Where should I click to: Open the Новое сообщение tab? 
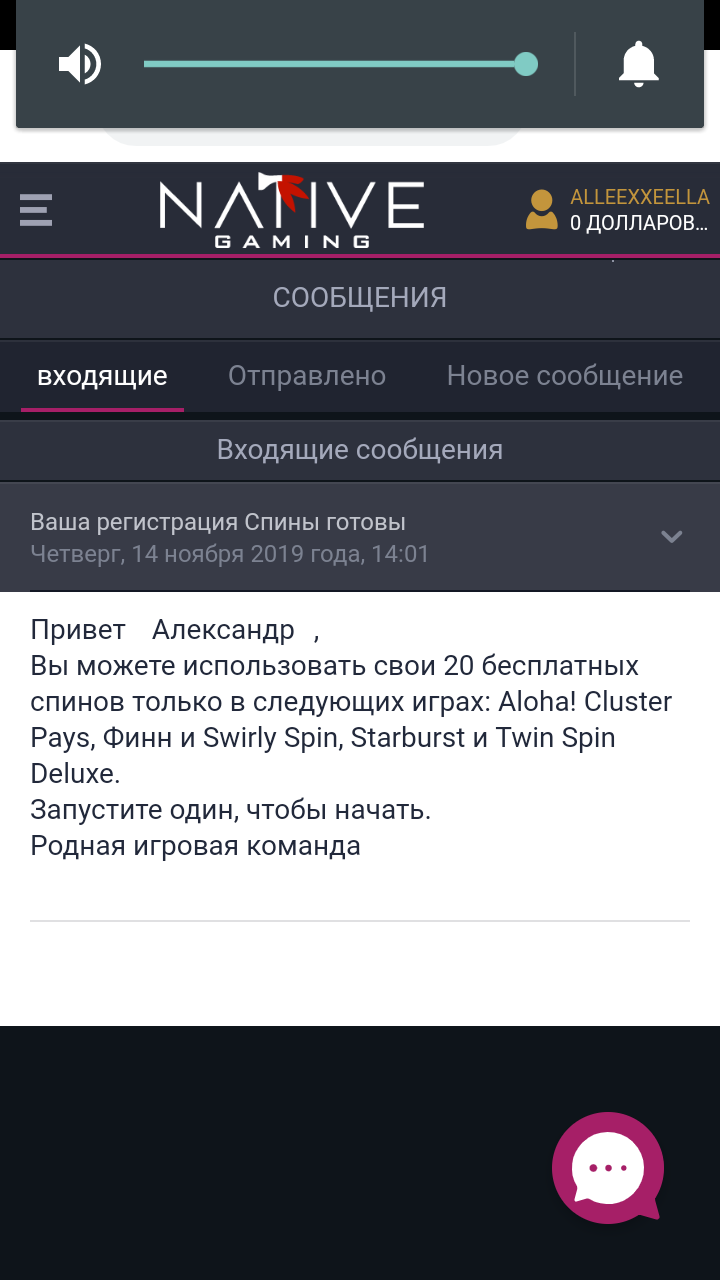point(564,377)
